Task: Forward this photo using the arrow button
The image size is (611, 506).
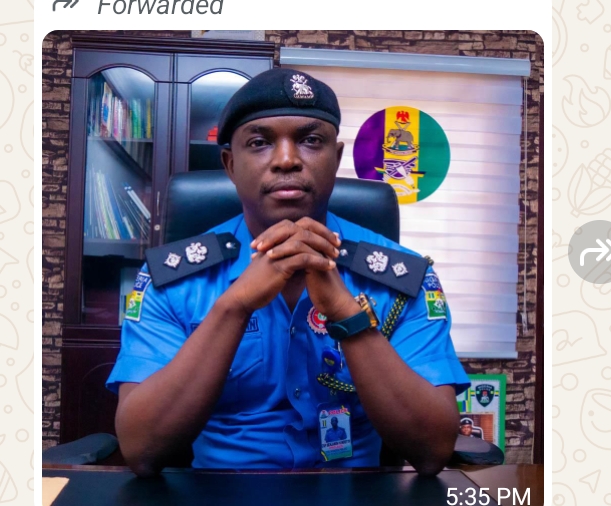Action: point(594,251)
